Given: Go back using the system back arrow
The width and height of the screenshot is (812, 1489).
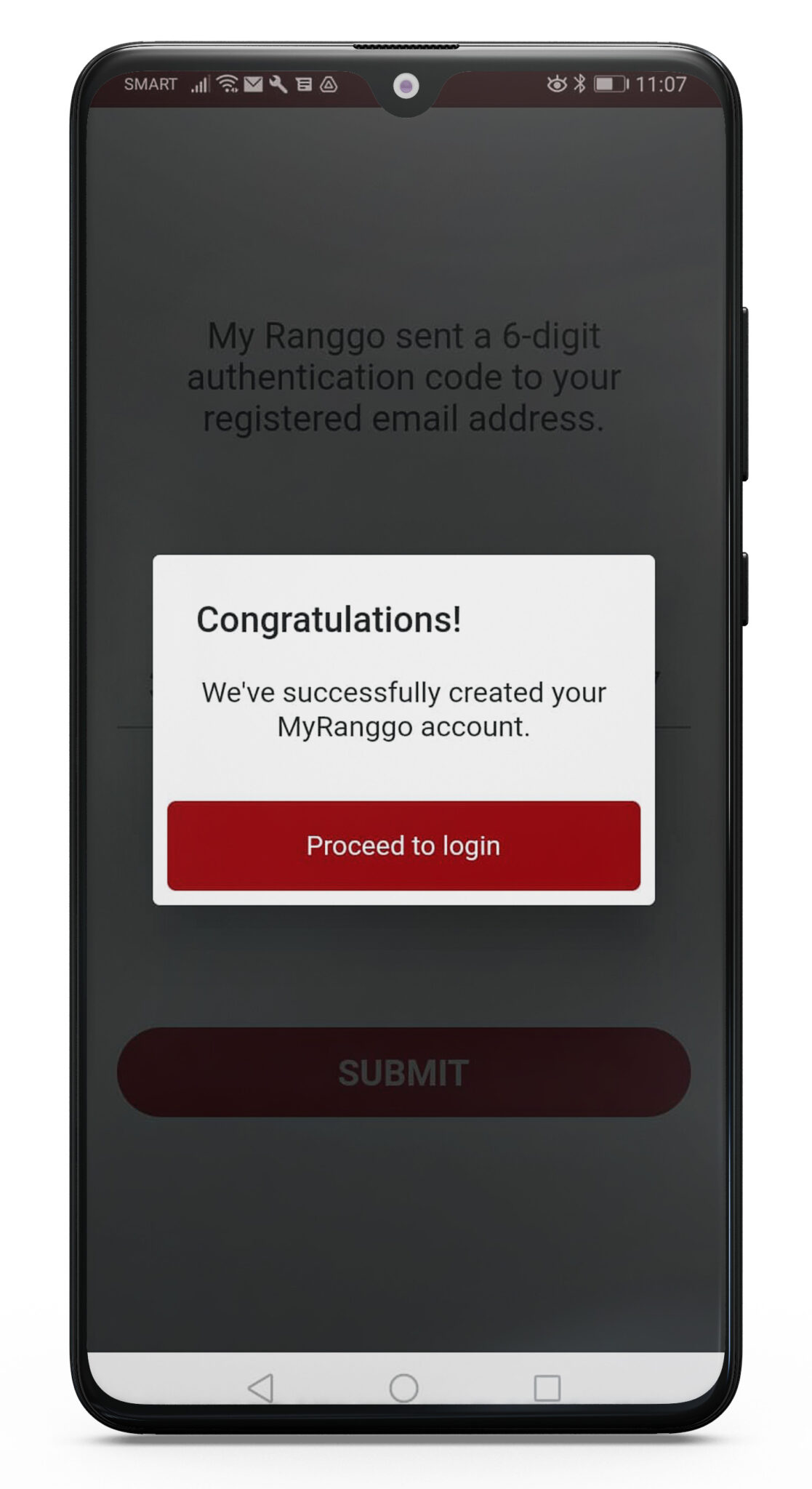Looking at the screenshot, I should click(261, 1388).
